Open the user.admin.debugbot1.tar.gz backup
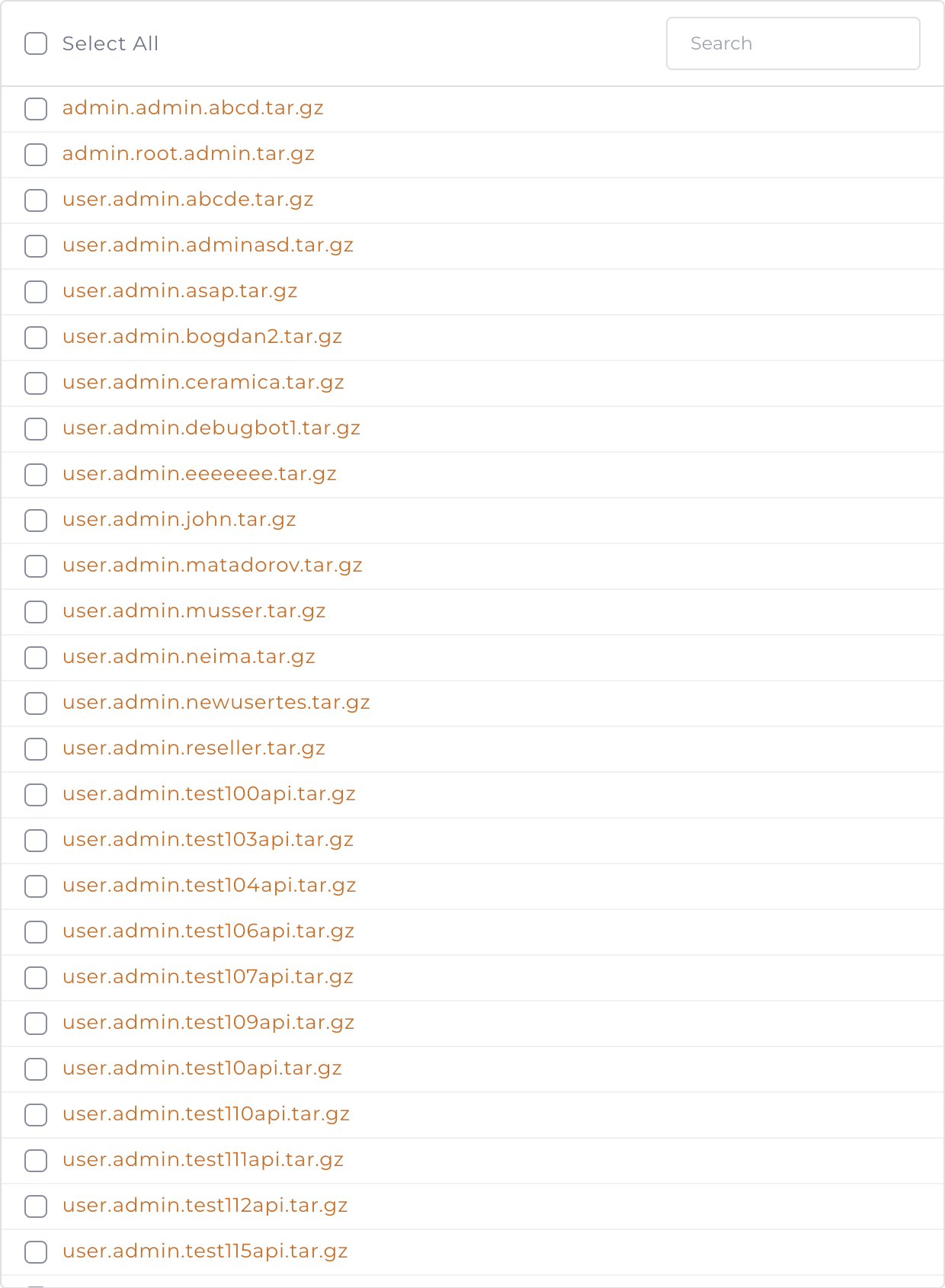The width and height of the screenshot is (945, 1288). [211, 428]
